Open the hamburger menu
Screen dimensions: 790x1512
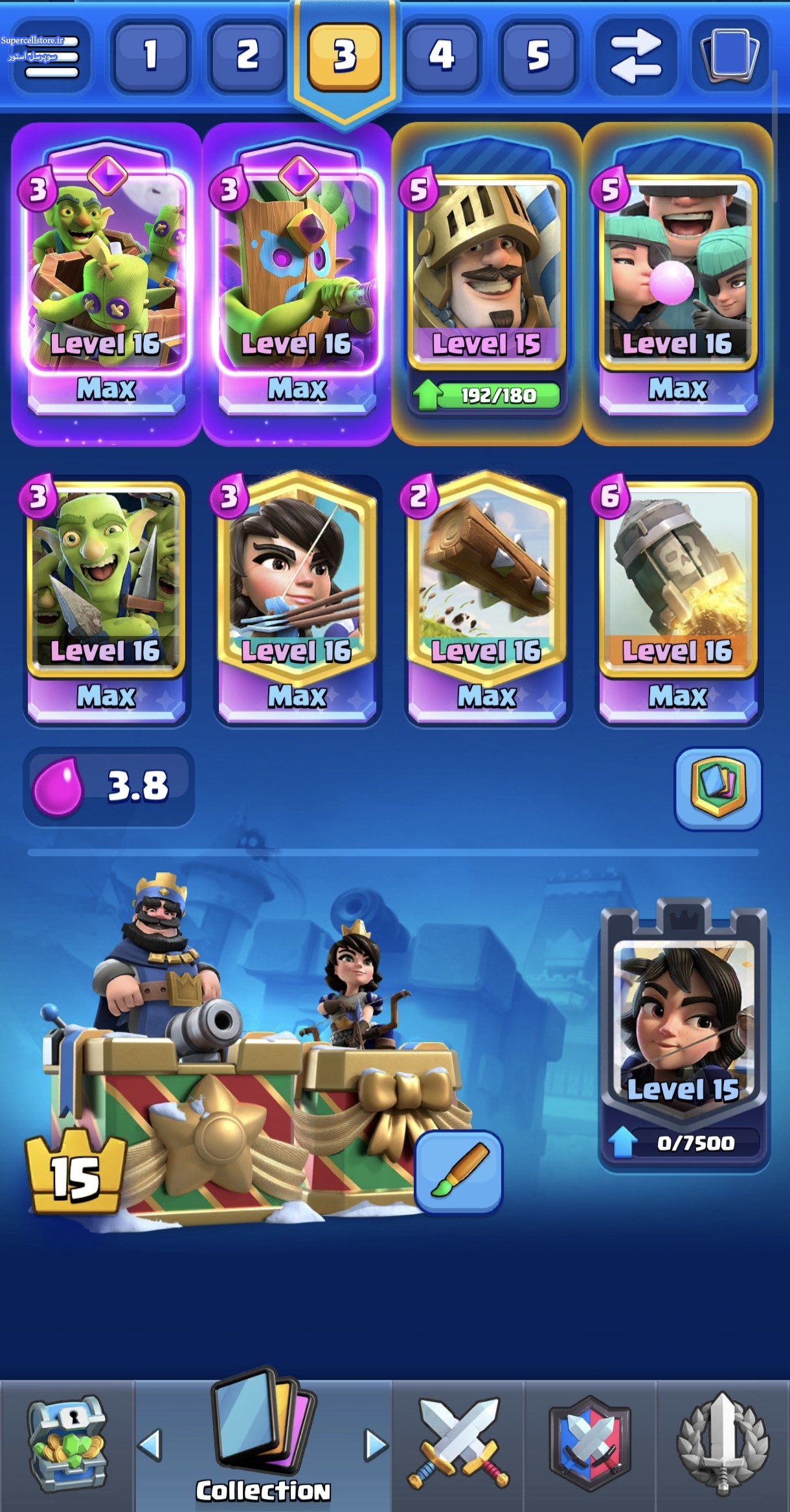[52, 57]
